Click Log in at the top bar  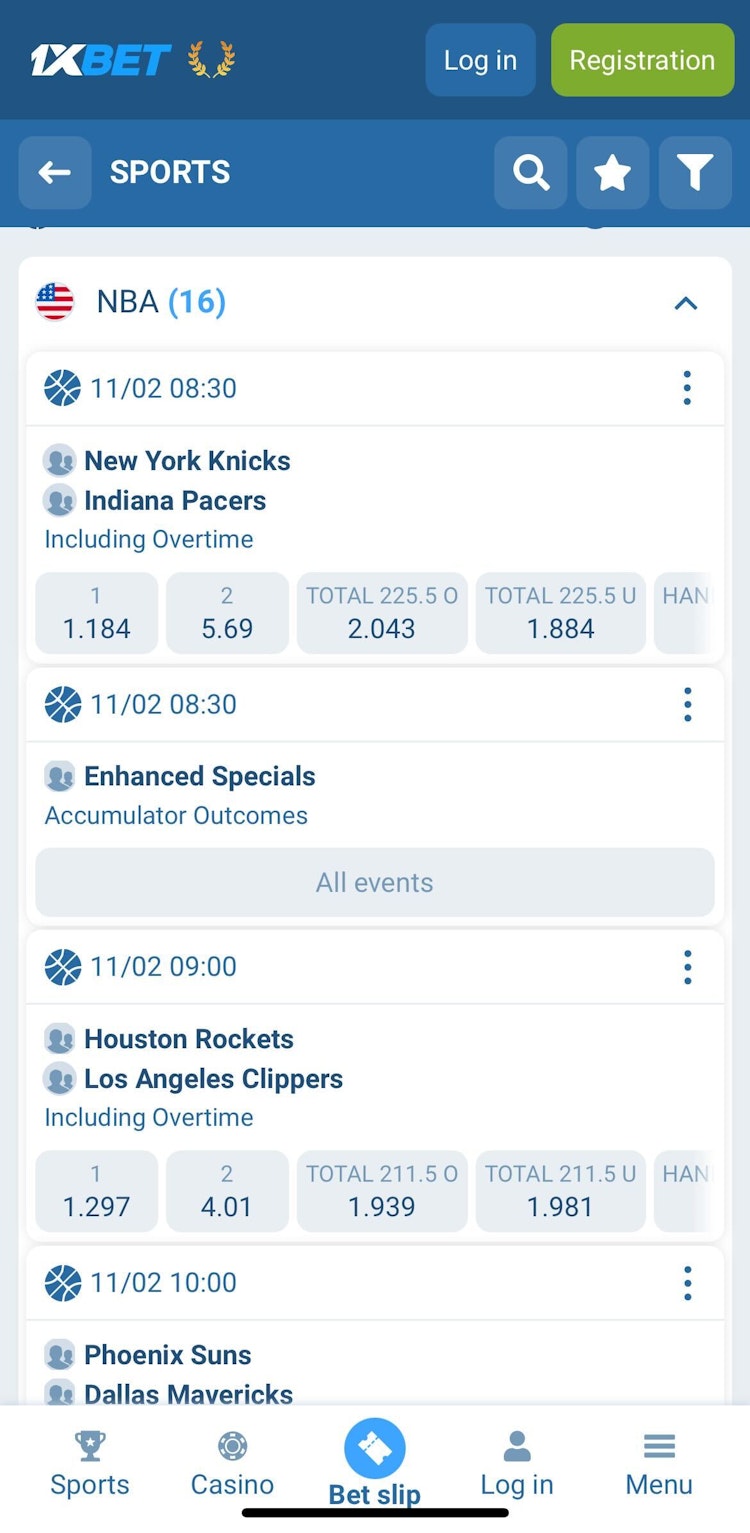pyautogui.click(x=480, y=60)
